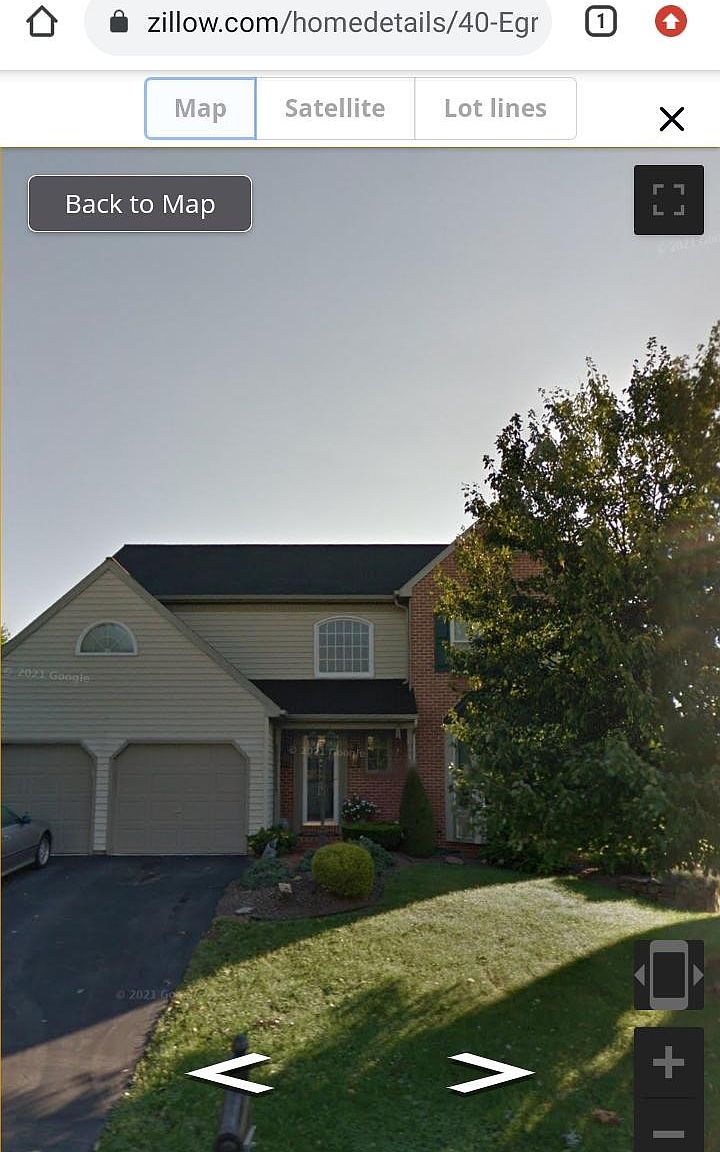Zoom in on street view
720x1152 pixels.
click(668, 1062)
